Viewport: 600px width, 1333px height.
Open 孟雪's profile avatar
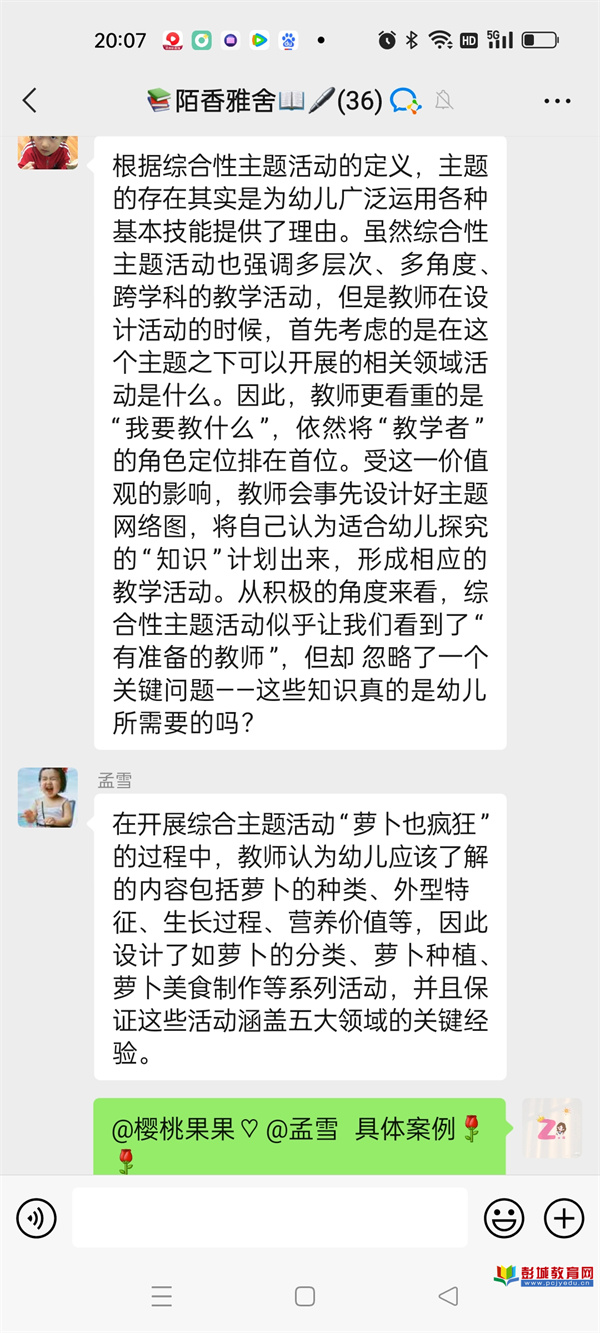coord(48,797)
